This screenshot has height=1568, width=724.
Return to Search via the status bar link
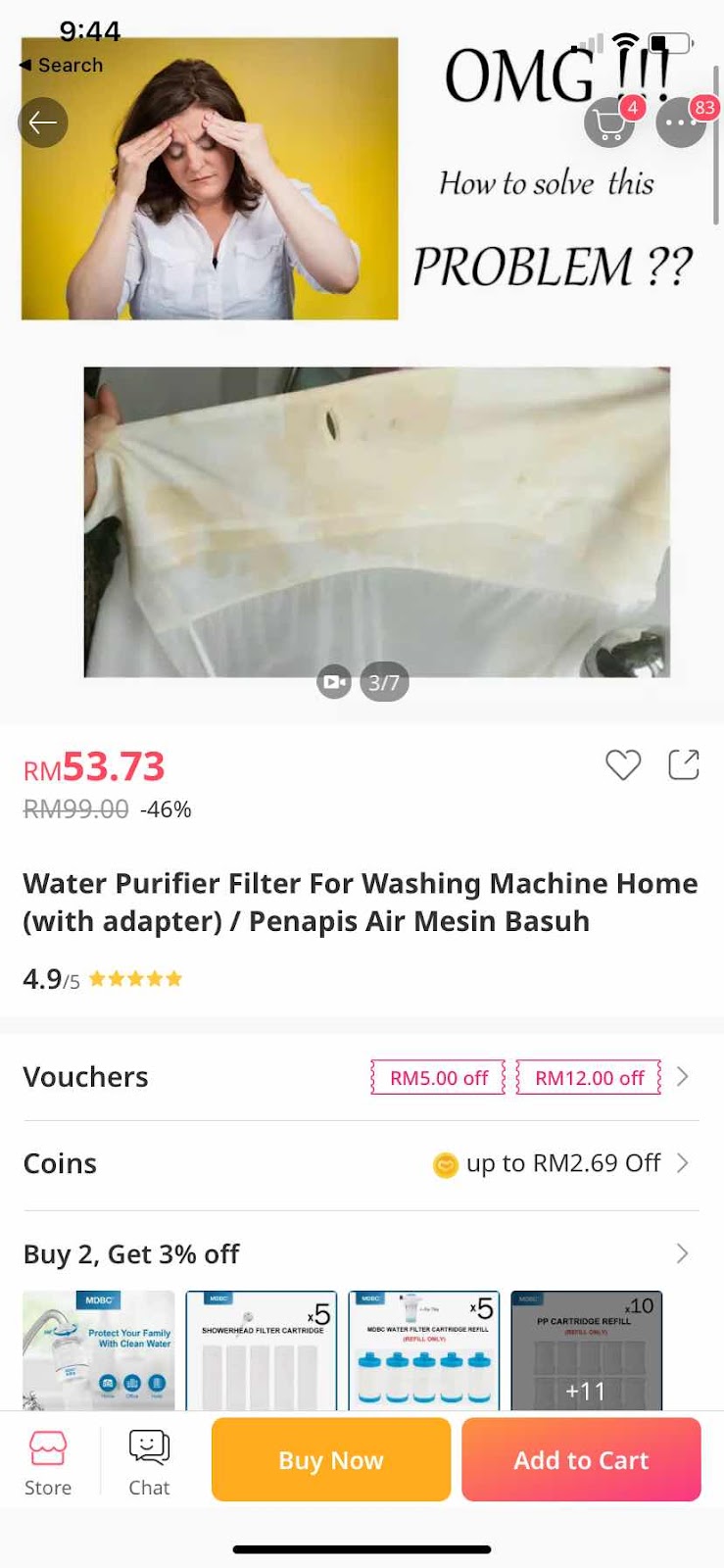pos(61,65)
